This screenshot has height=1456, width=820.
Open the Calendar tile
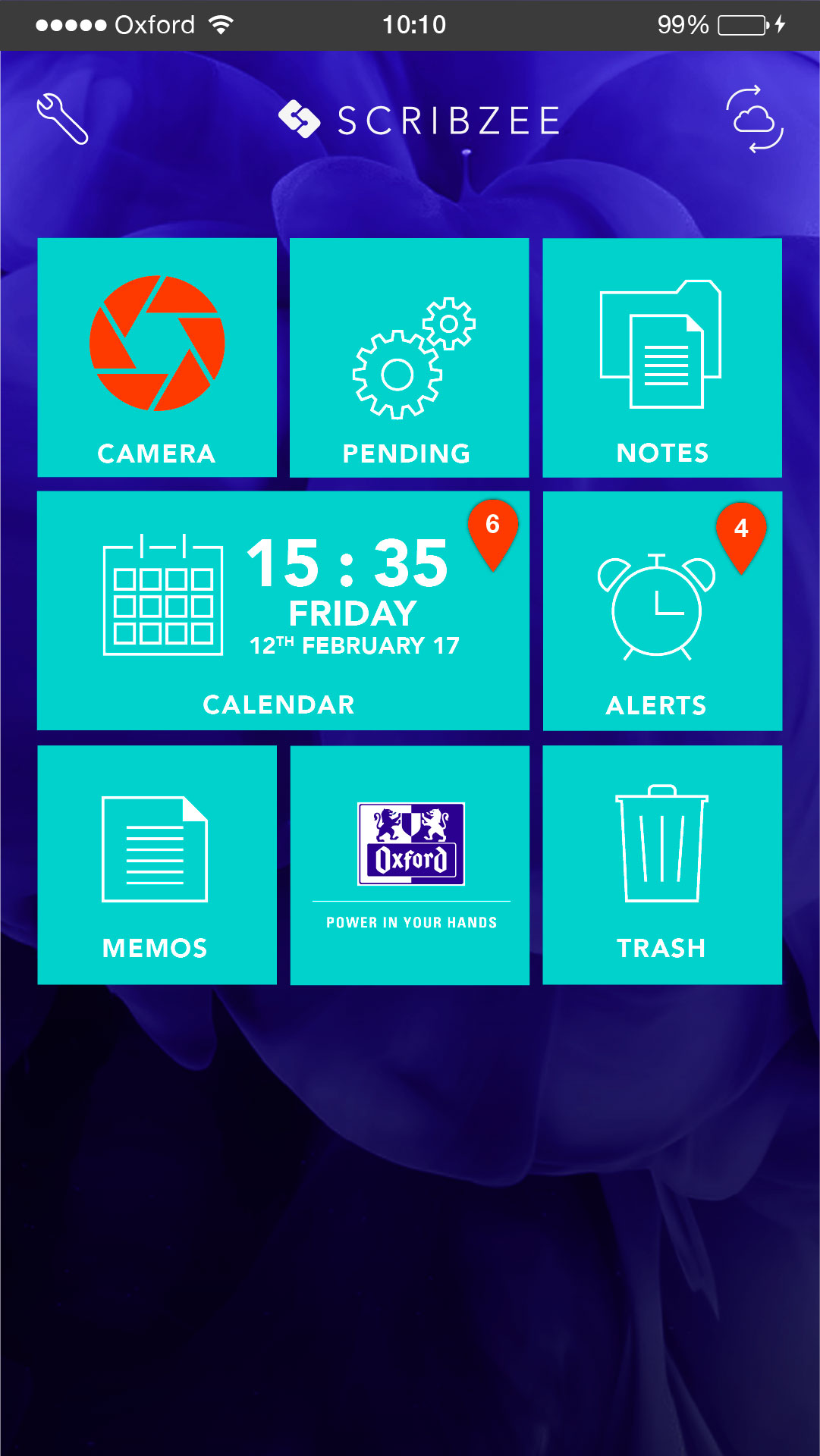[x=283, y=611]
